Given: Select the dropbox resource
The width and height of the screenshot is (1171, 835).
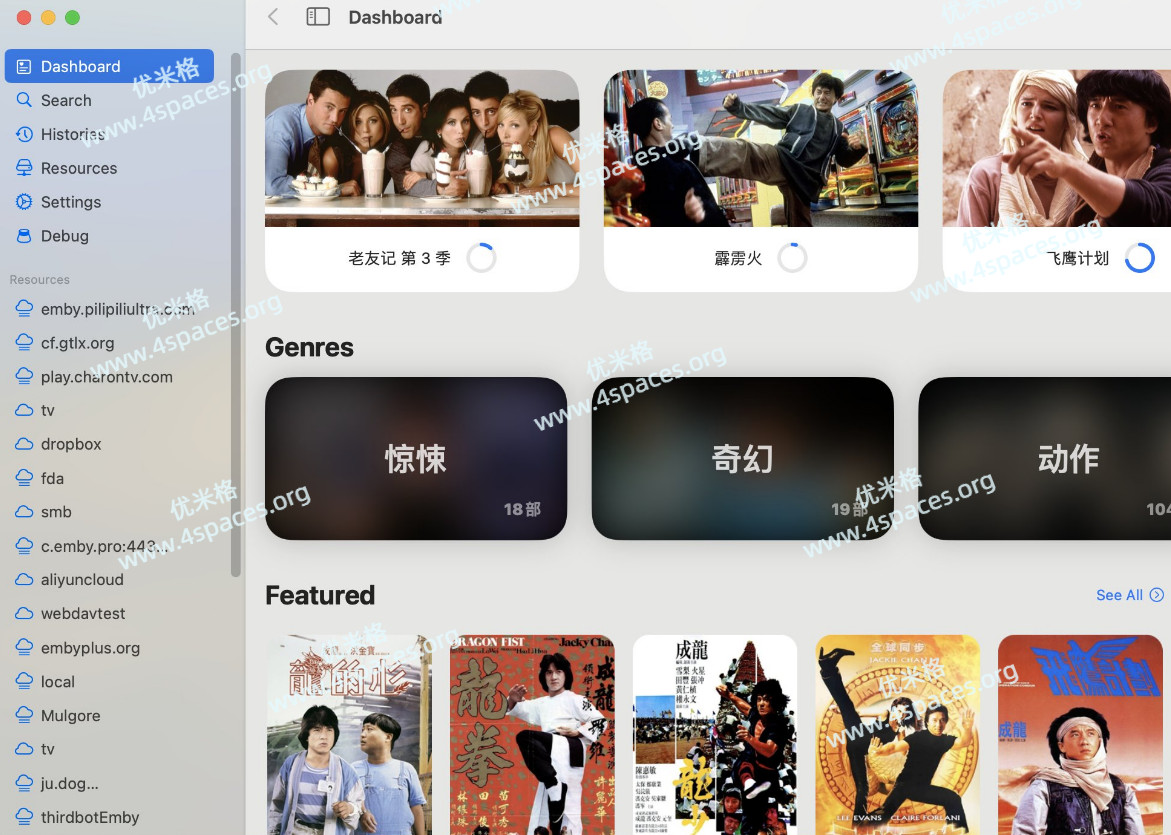Looking at the screenshot, I should (x=70, y=444).
